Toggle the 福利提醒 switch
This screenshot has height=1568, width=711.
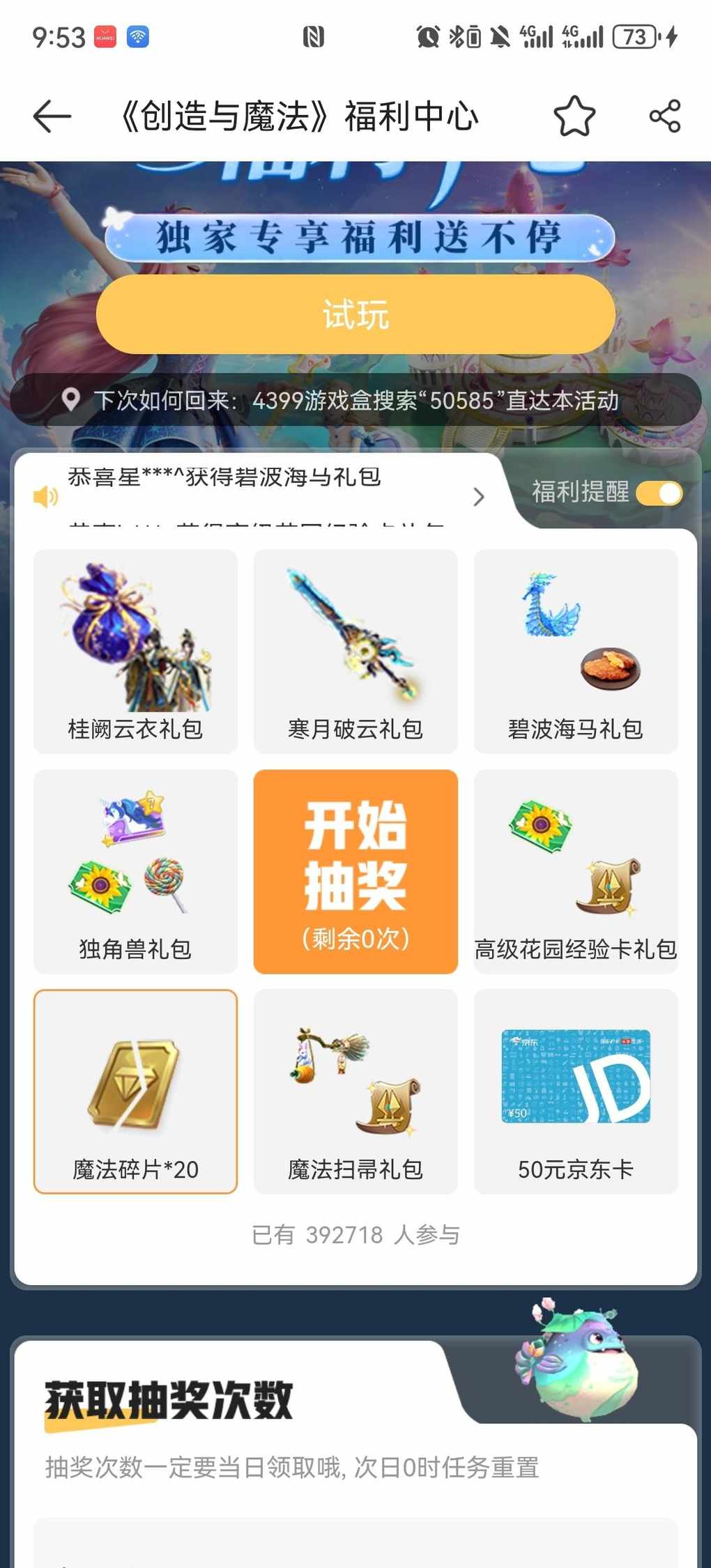click(659, 493)
